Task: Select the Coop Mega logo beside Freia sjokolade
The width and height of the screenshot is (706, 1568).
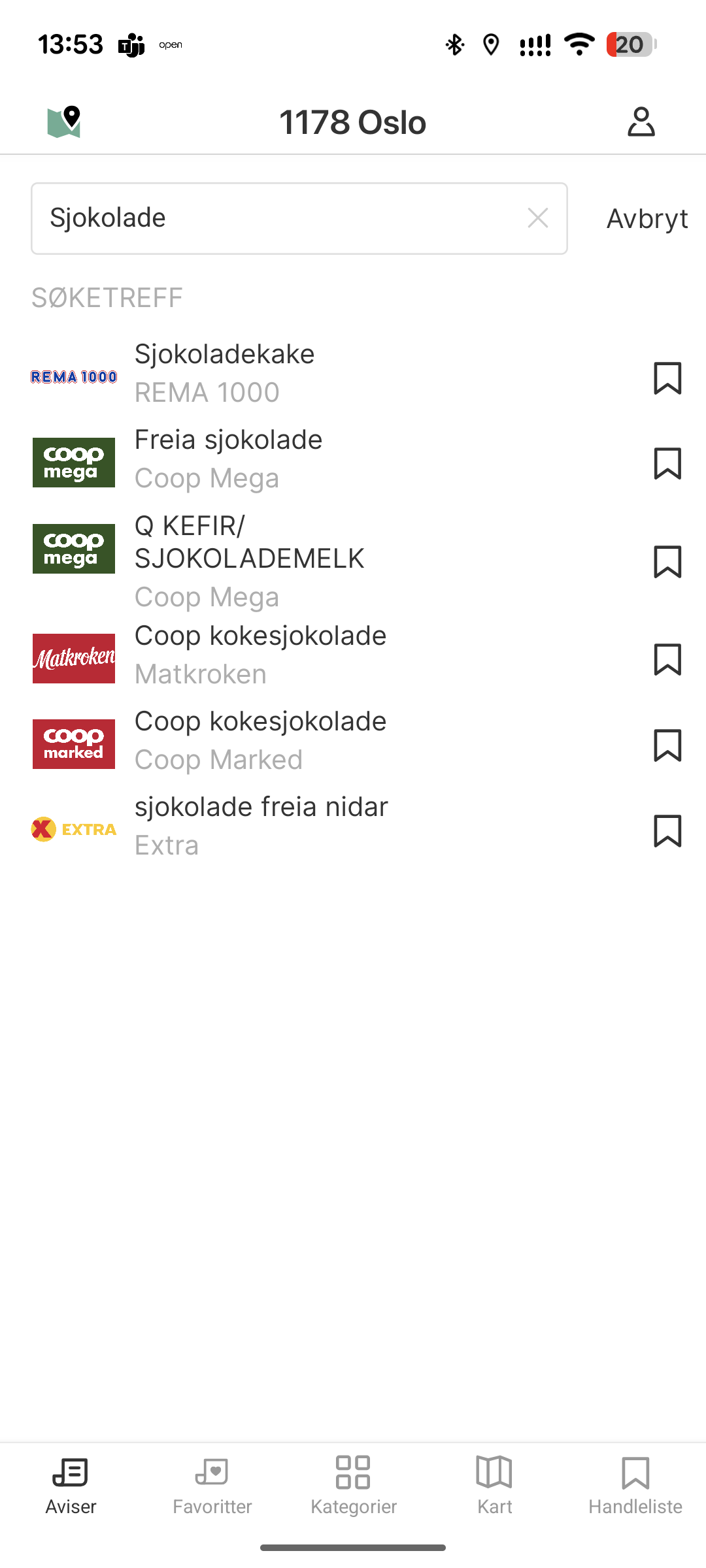Action: pos(73,462)
